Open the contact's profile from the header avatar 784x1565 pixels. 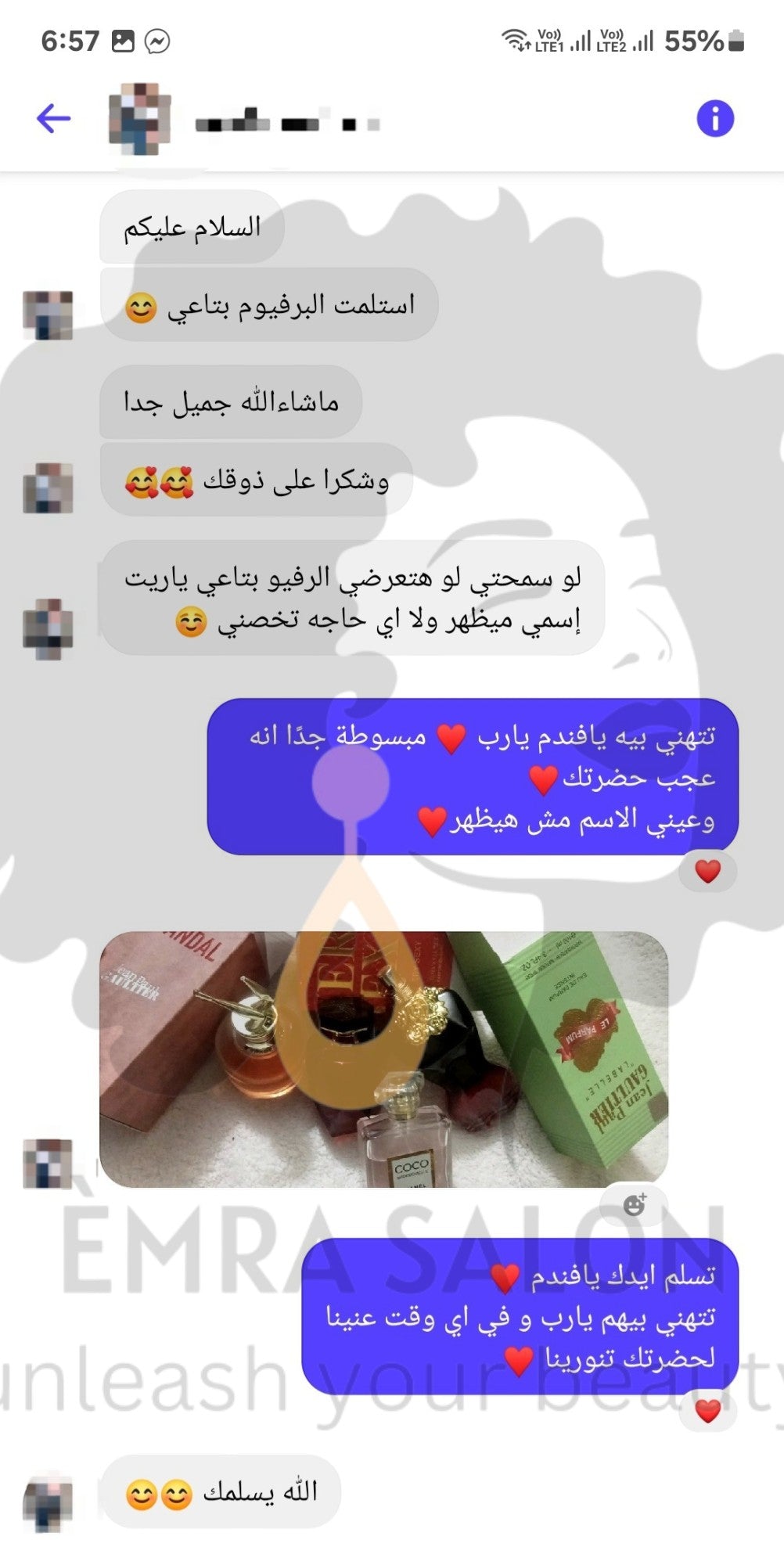click(139, 120)
